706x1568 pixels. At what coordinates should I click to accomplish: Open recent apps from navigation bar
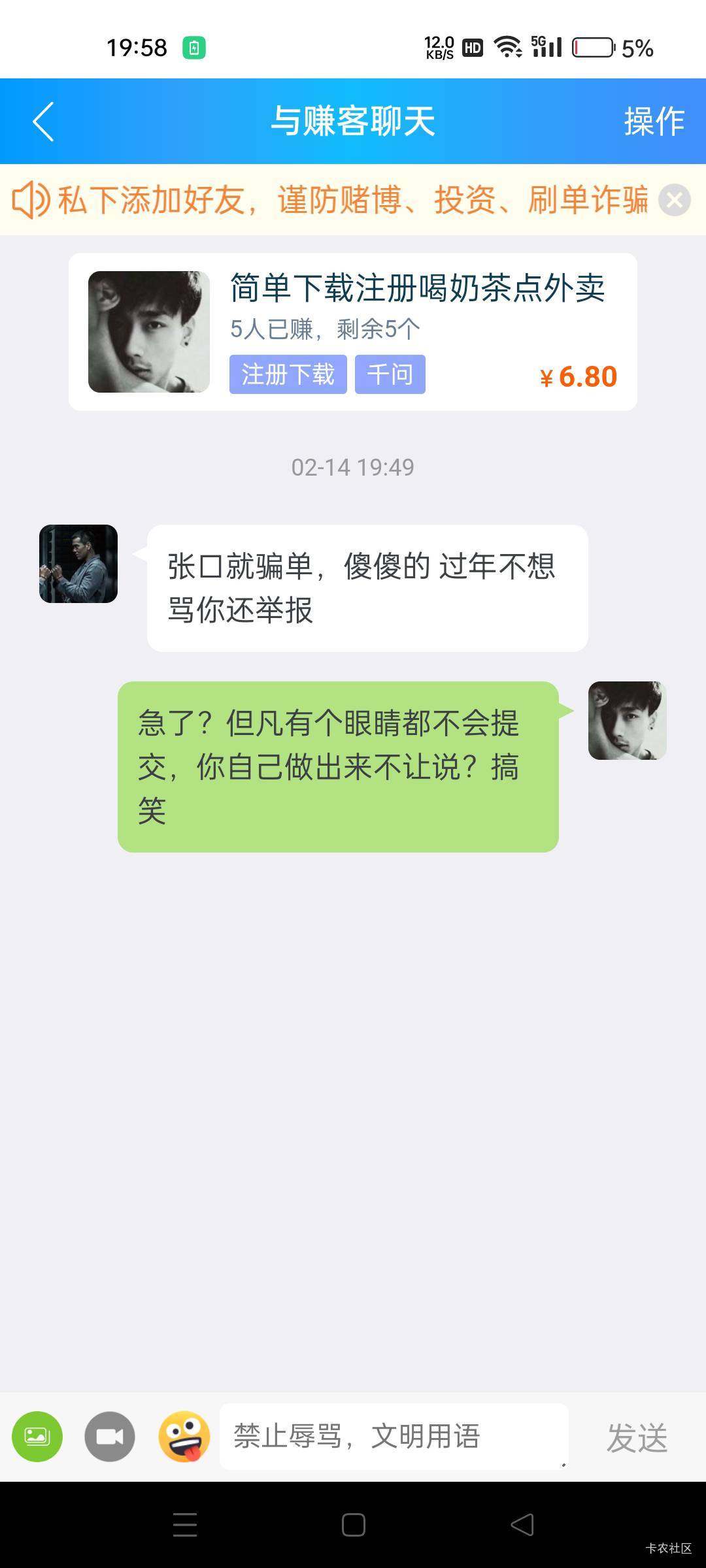(185, 1525)
